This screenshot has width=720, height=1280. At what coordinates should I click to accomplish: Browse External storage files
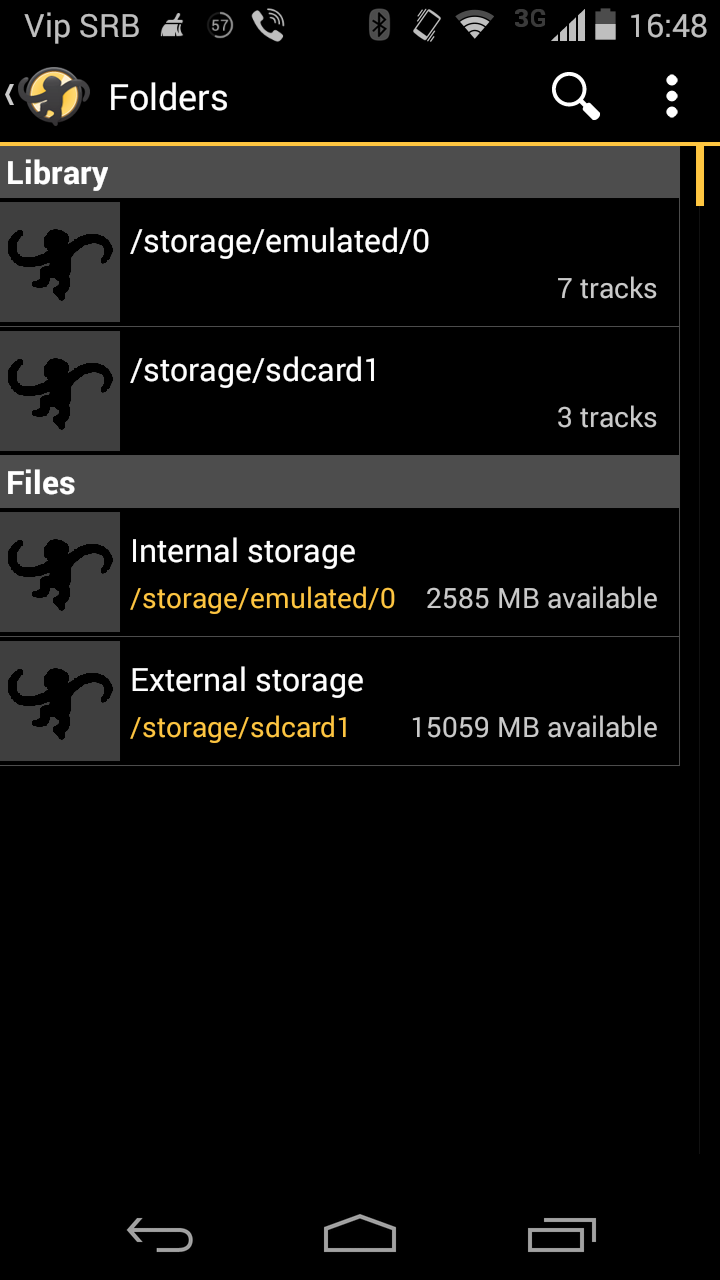[x=340, y=701]
